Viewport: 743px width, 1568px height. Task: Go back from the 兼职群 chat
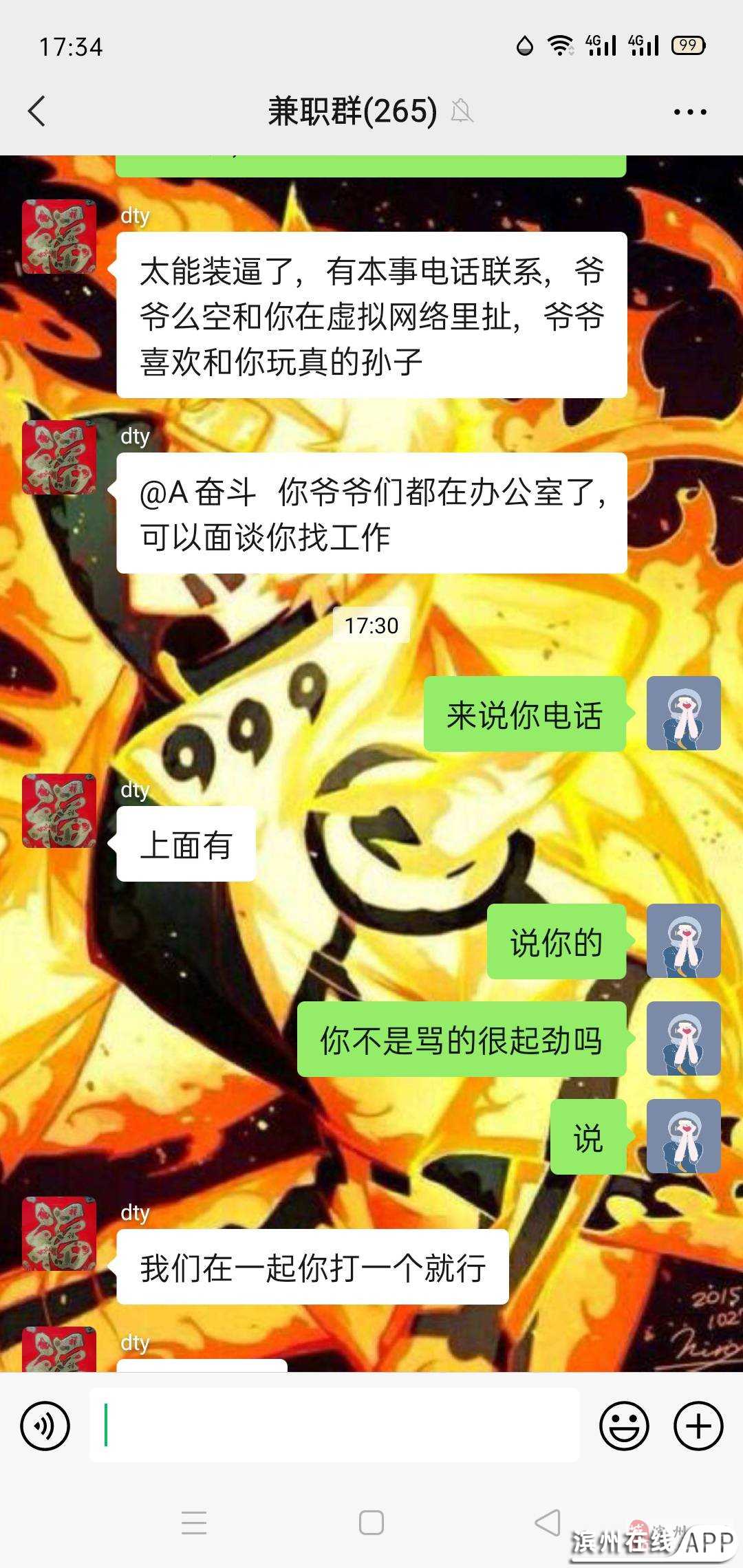click(x=37, y=111)
